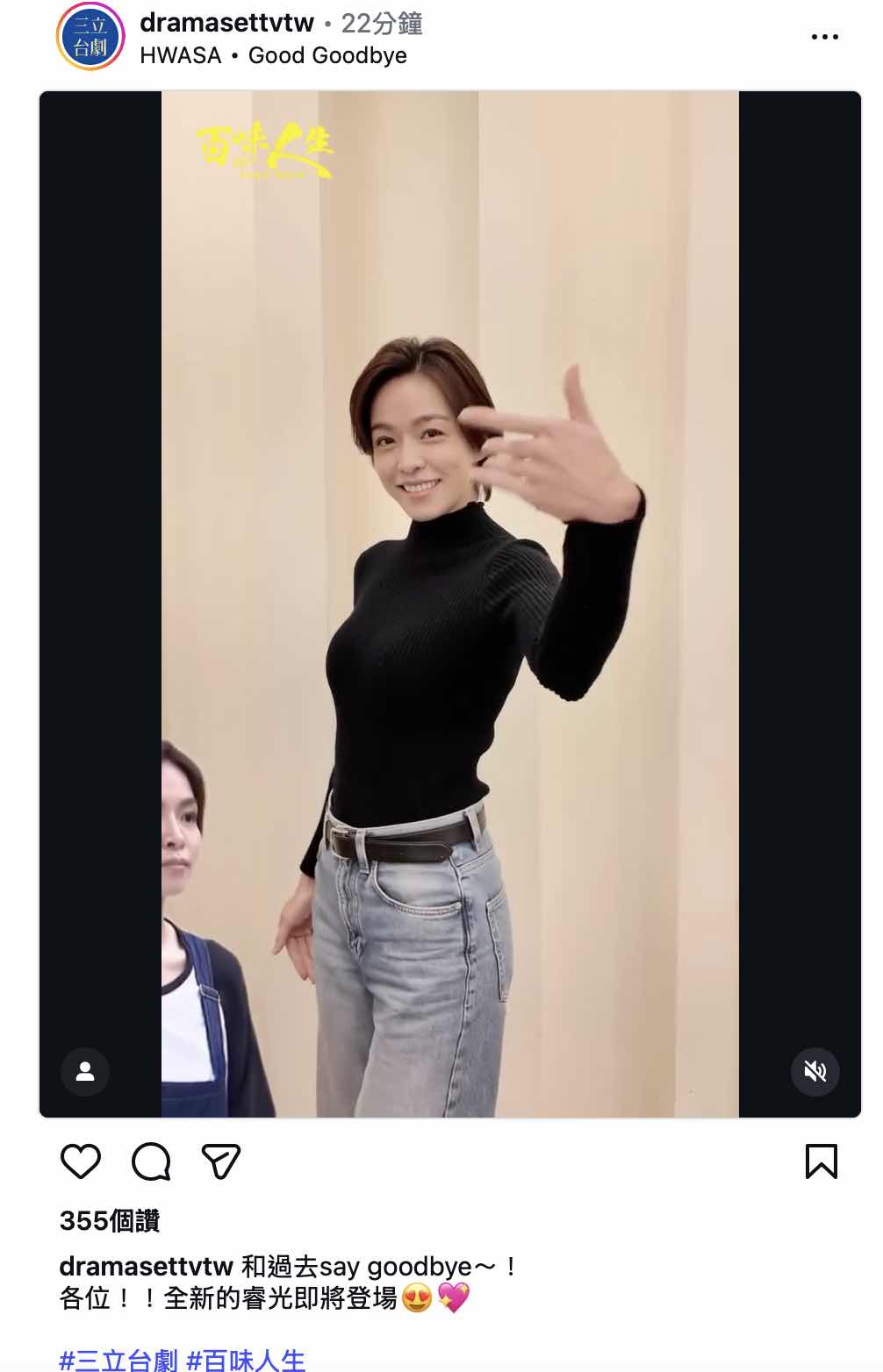View the list of 355 likes
This screenshot has height=1372, width=883.
[x=110, y=1220]
